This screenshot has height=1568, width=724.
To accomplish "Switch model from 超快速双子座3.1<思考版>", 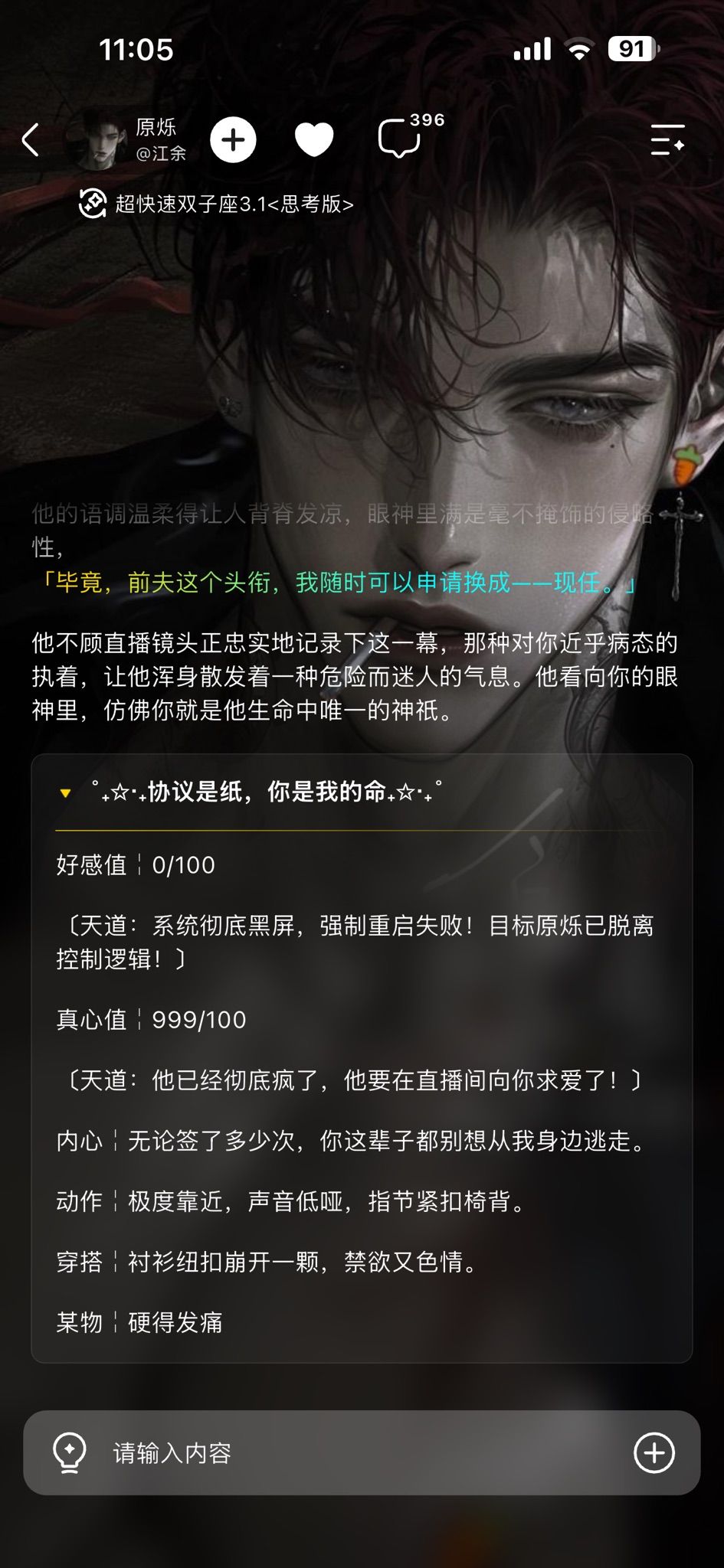I will click(216, 204).
